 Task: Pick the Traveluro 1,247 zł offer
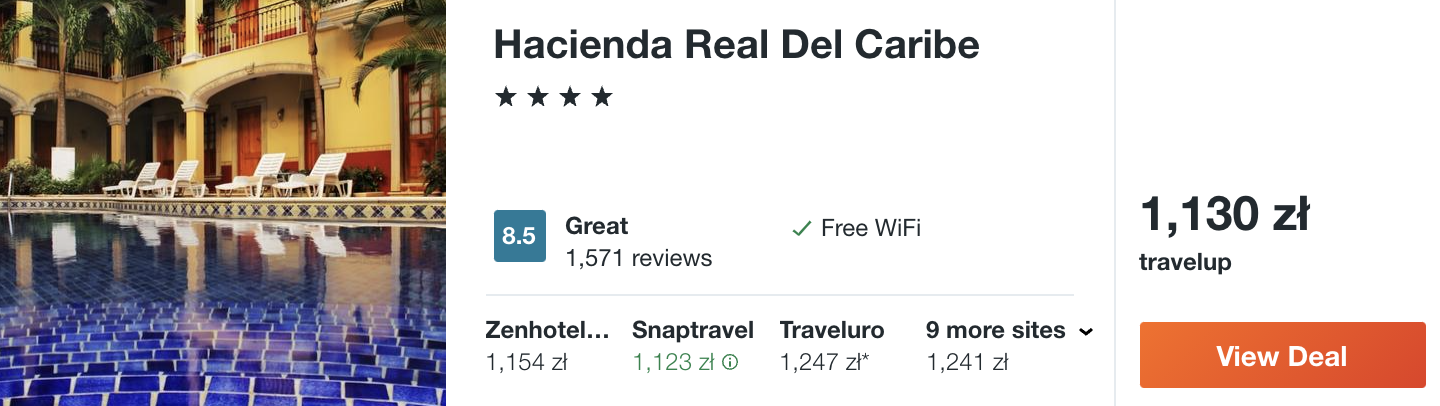(832, 346)
